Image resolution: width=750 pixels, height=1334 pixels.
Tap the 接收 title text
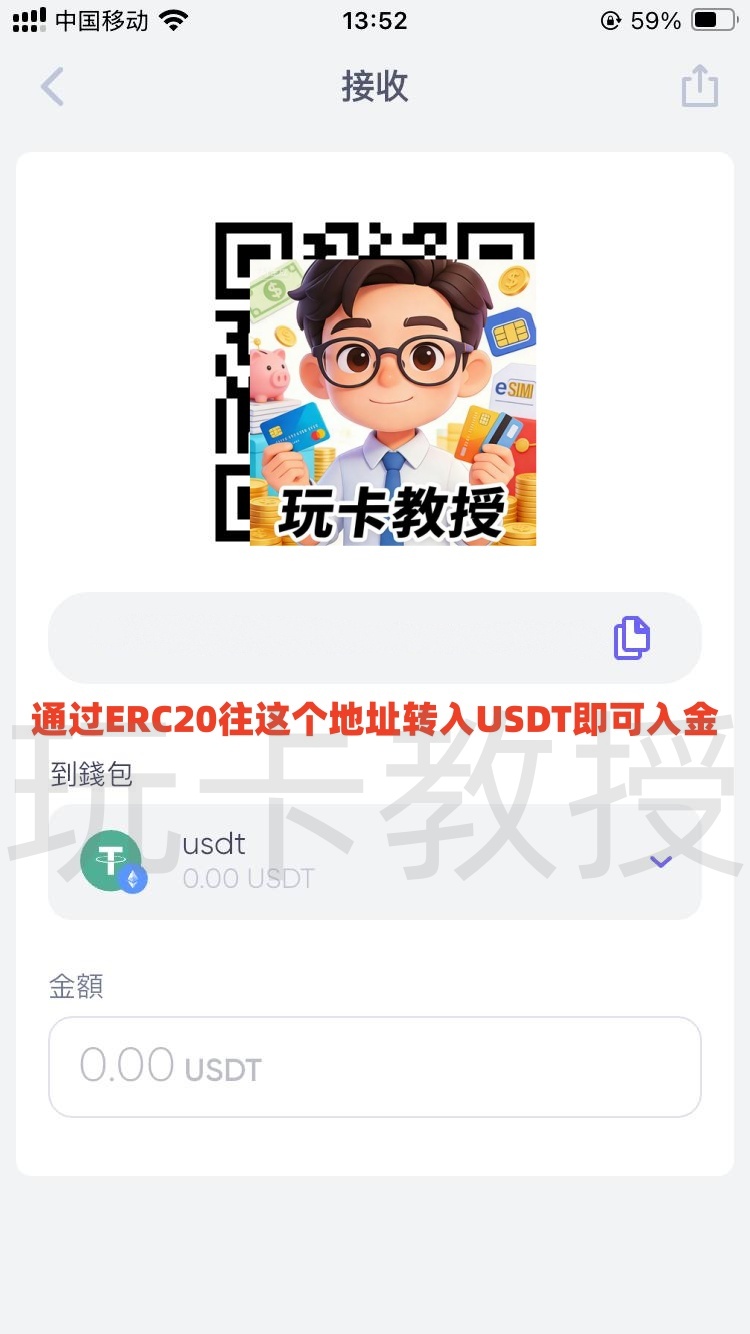click(x=375, y=87)
